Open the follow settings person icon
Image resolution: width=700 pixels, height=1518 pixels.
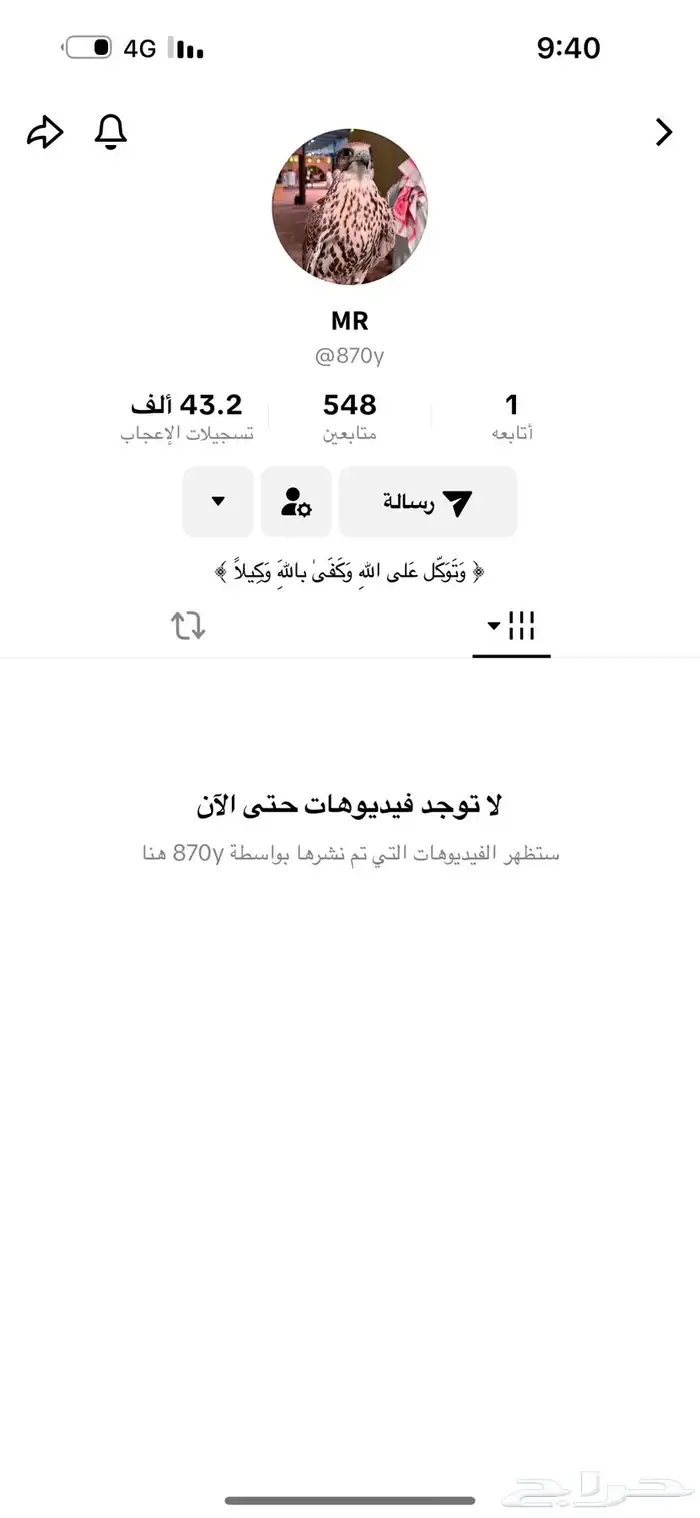tap(296, 502)
